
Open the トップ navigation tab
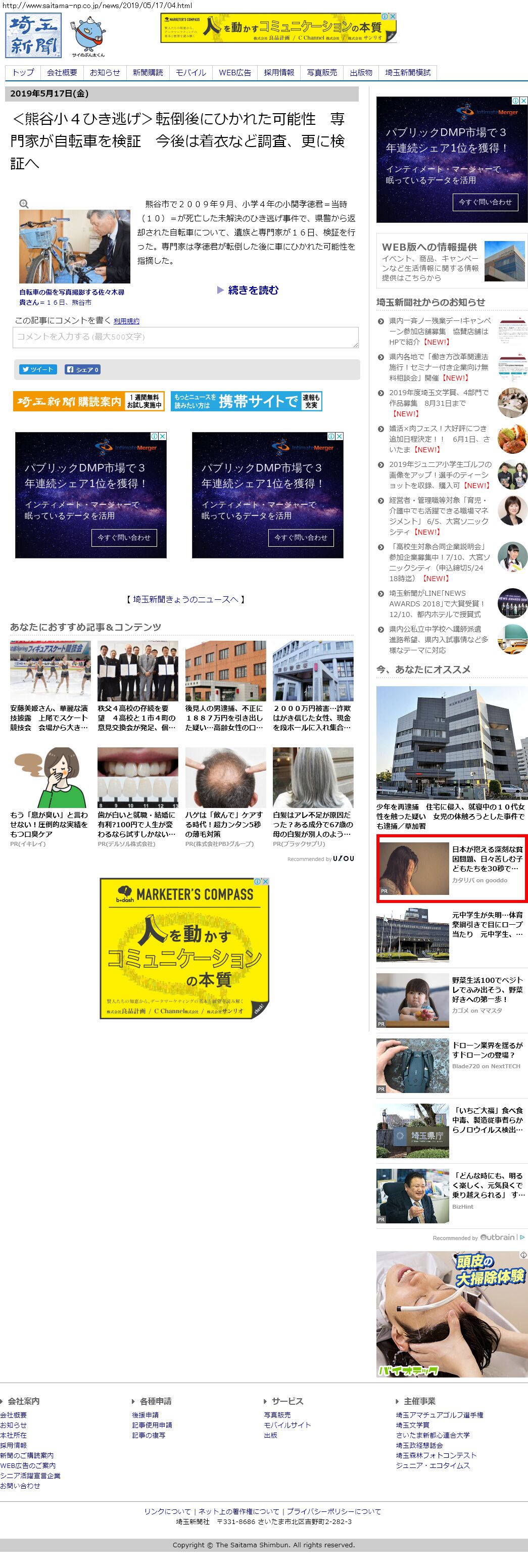click(23, 72)
